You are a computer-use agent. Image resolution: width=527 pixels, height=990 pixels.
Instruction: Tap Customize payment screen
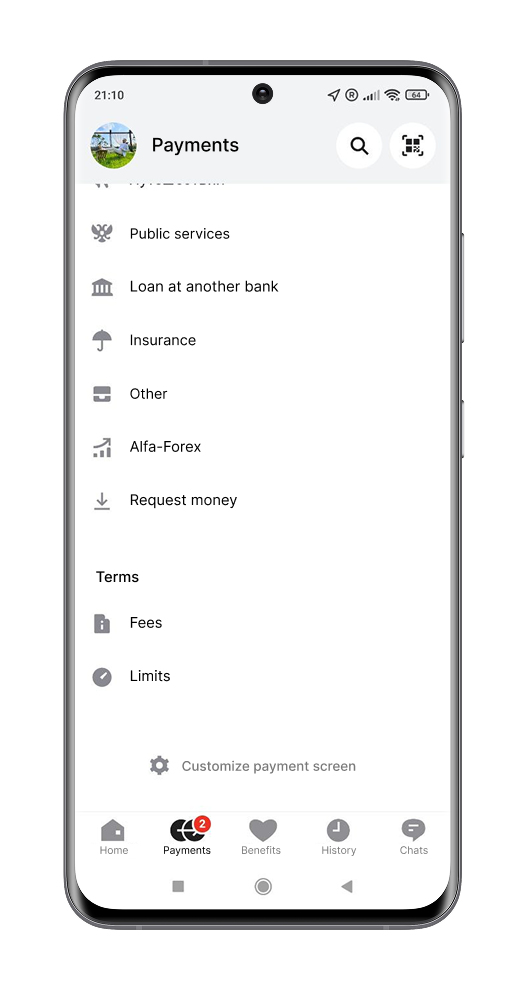coord(253,766)
